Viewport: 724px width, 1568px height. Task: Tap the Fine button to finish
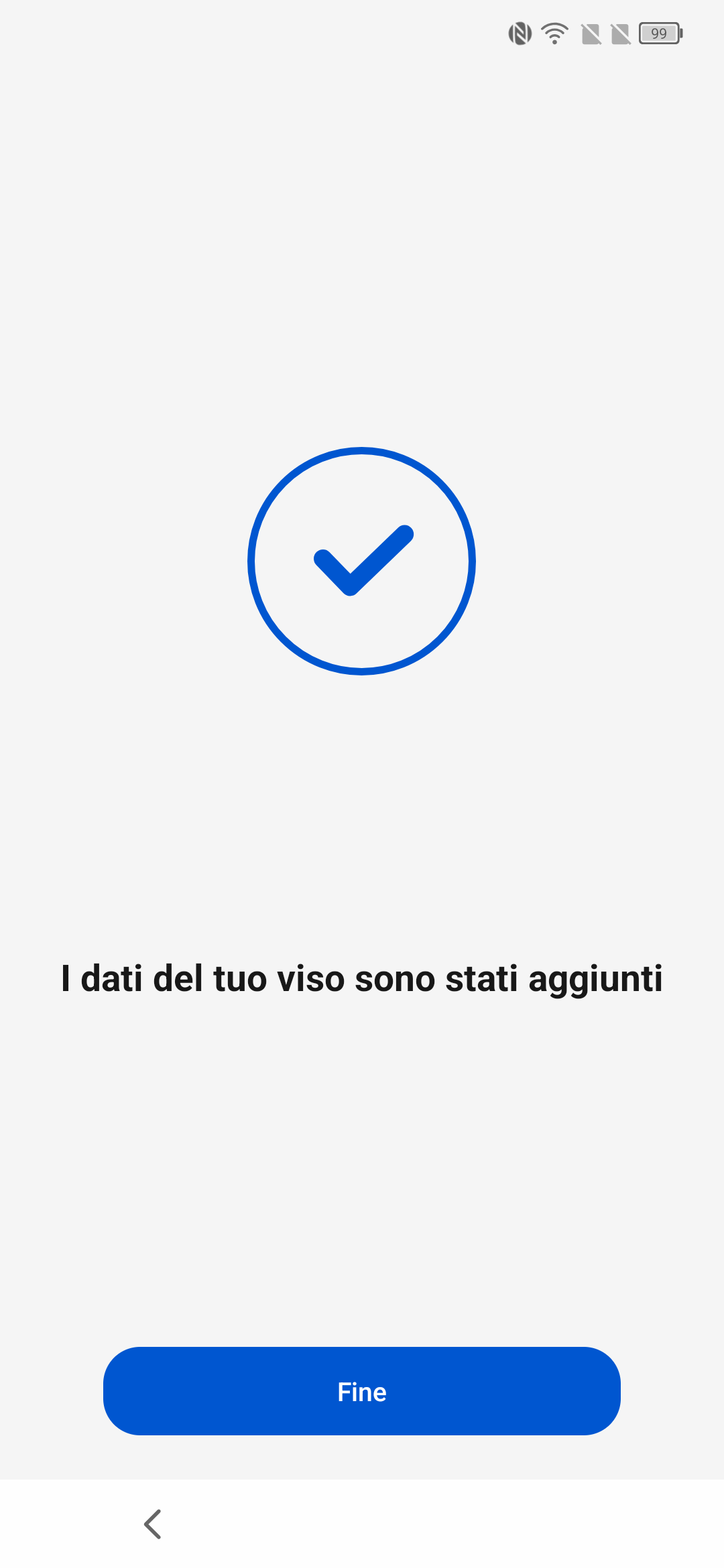coord(362,1391)
